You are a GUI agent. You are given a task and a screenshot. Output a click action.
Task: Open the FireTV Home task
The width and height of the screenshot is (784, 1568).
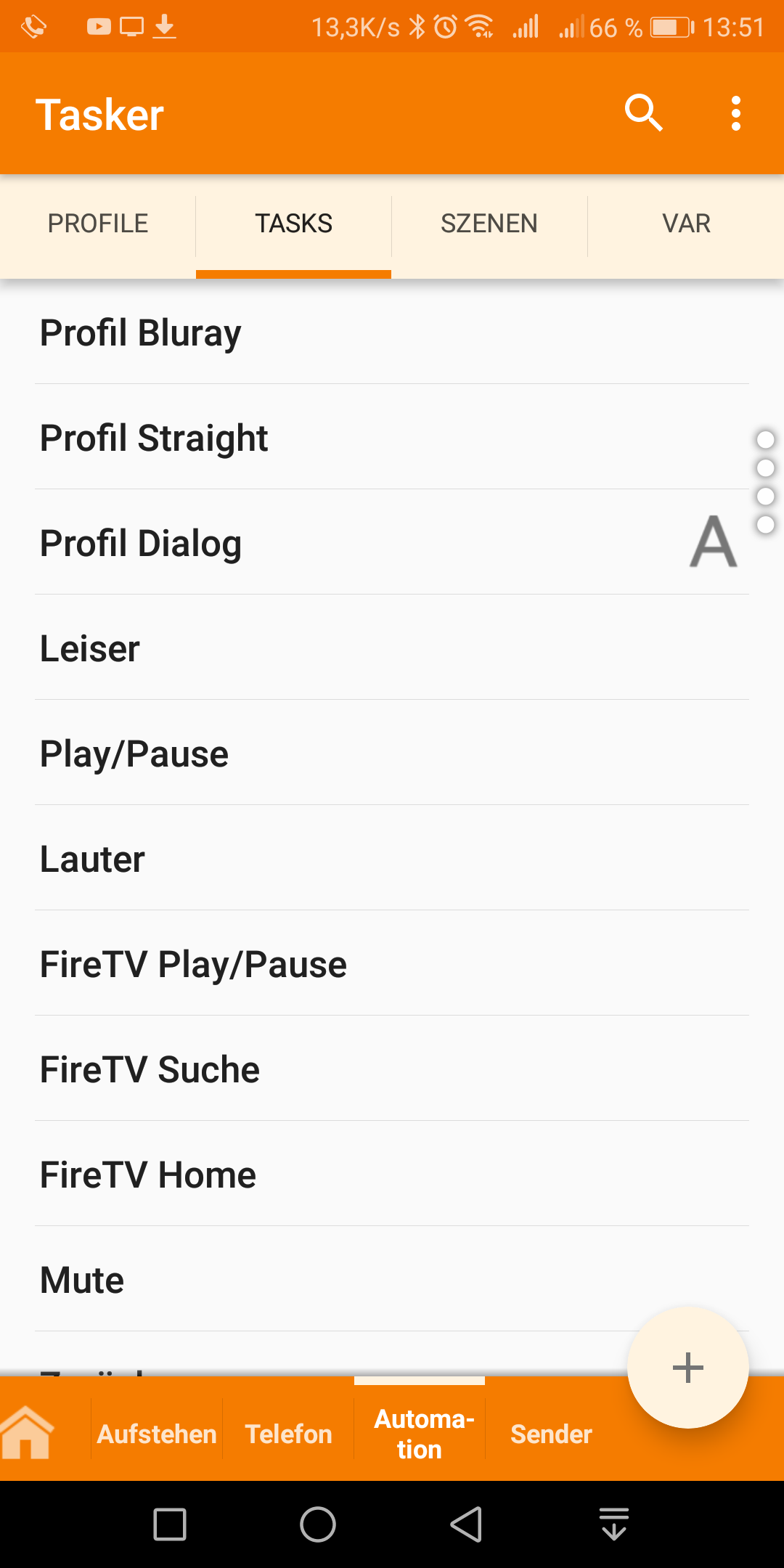148,1175
